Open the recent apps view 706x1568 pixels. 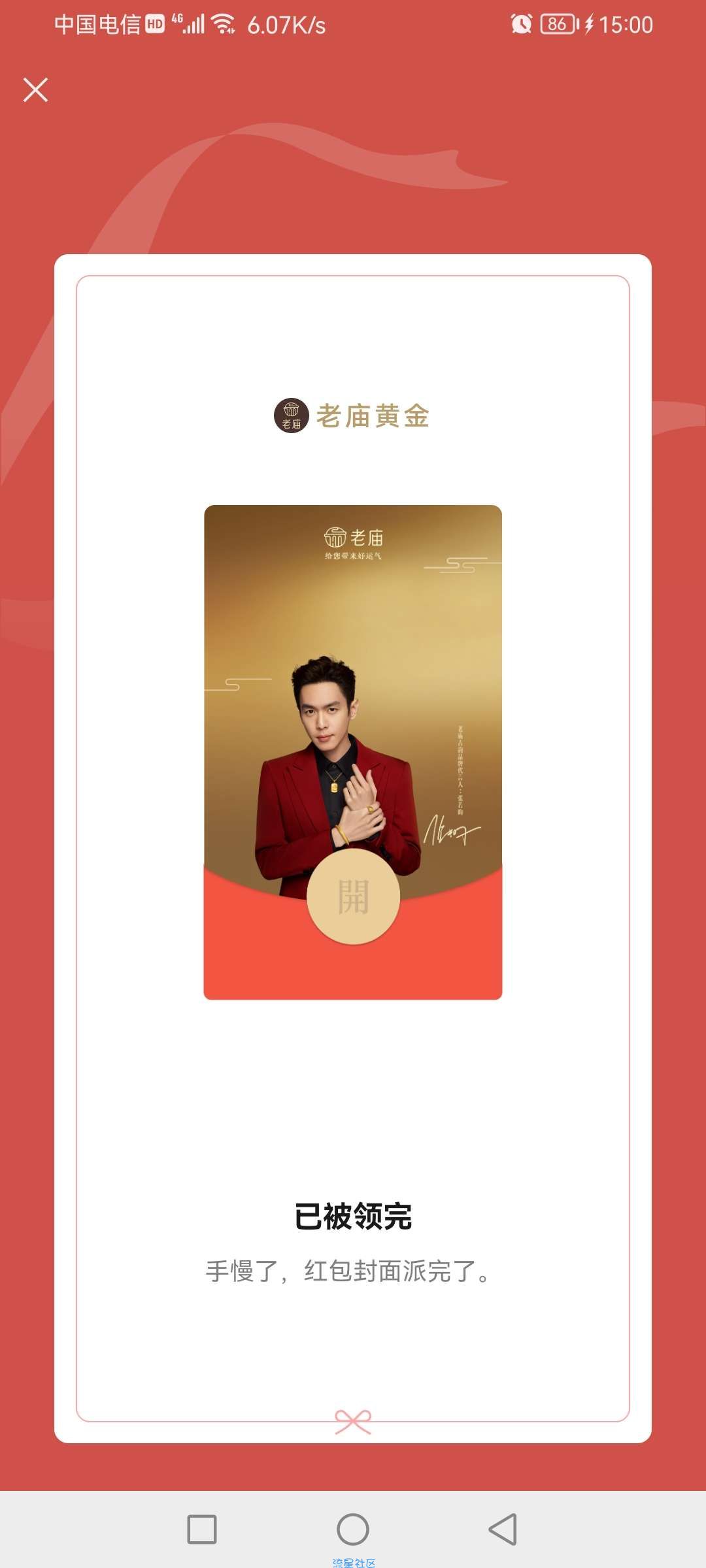(202, 1529)
